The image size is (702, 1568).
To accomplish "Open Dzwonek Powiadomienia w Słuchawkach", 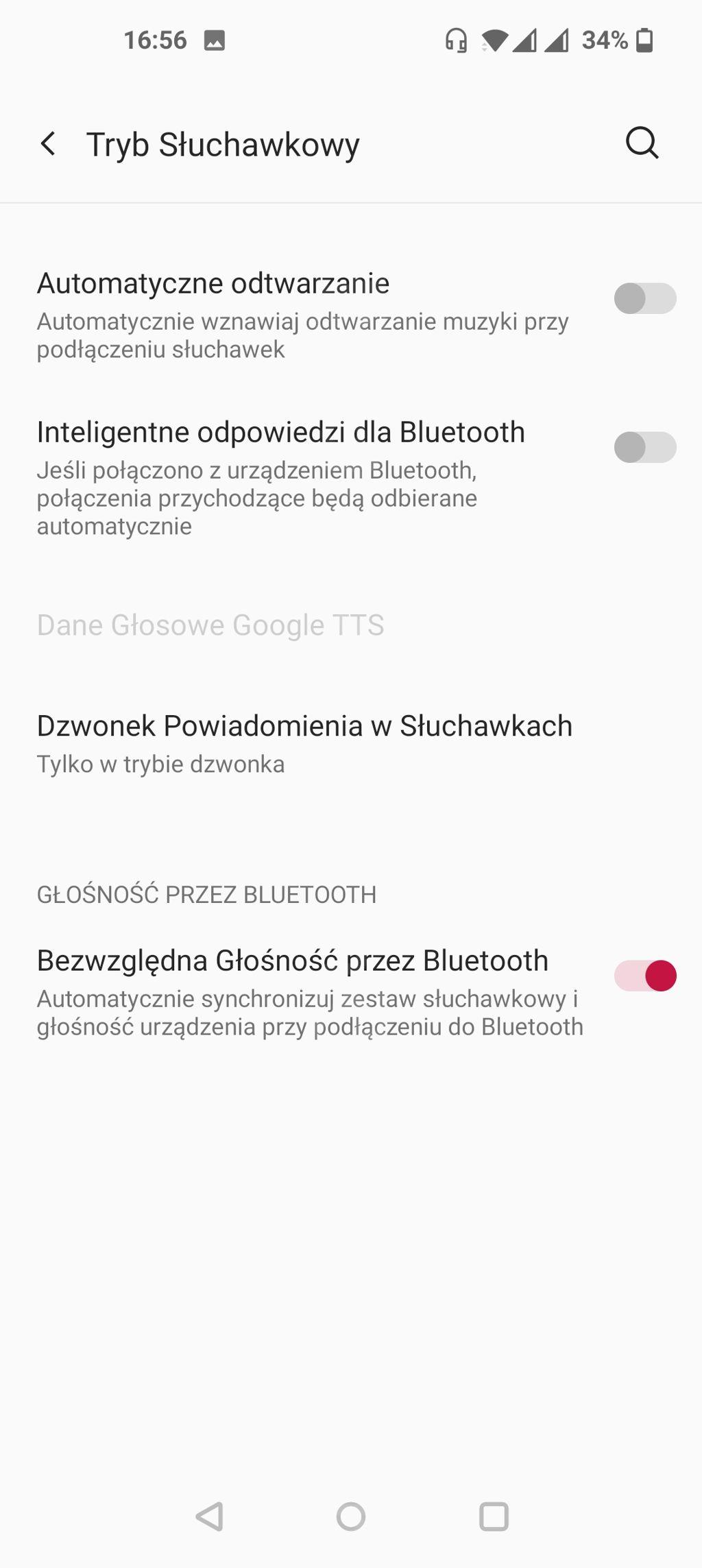I will coord(304,743).
